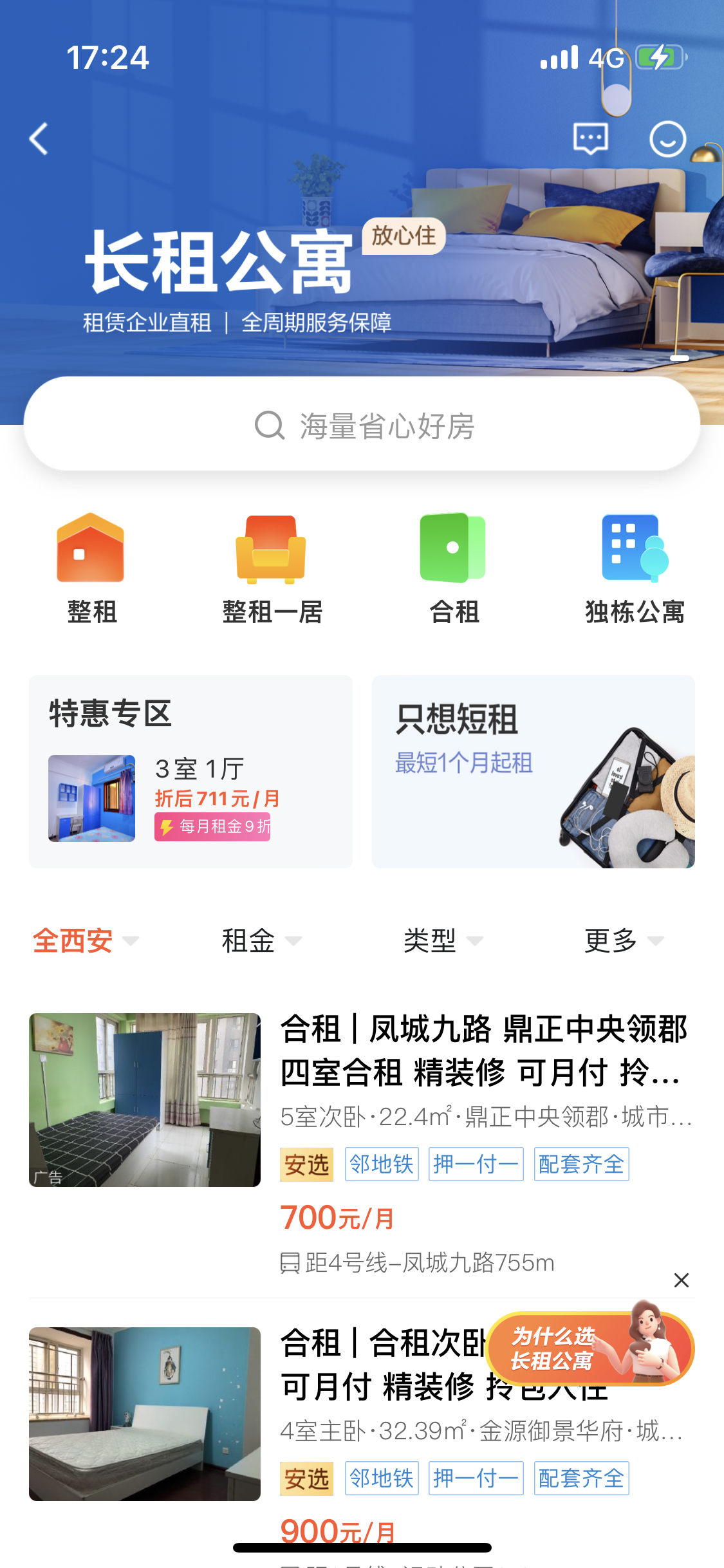
Task: Select the 整租一居 category
Action: 272,569
